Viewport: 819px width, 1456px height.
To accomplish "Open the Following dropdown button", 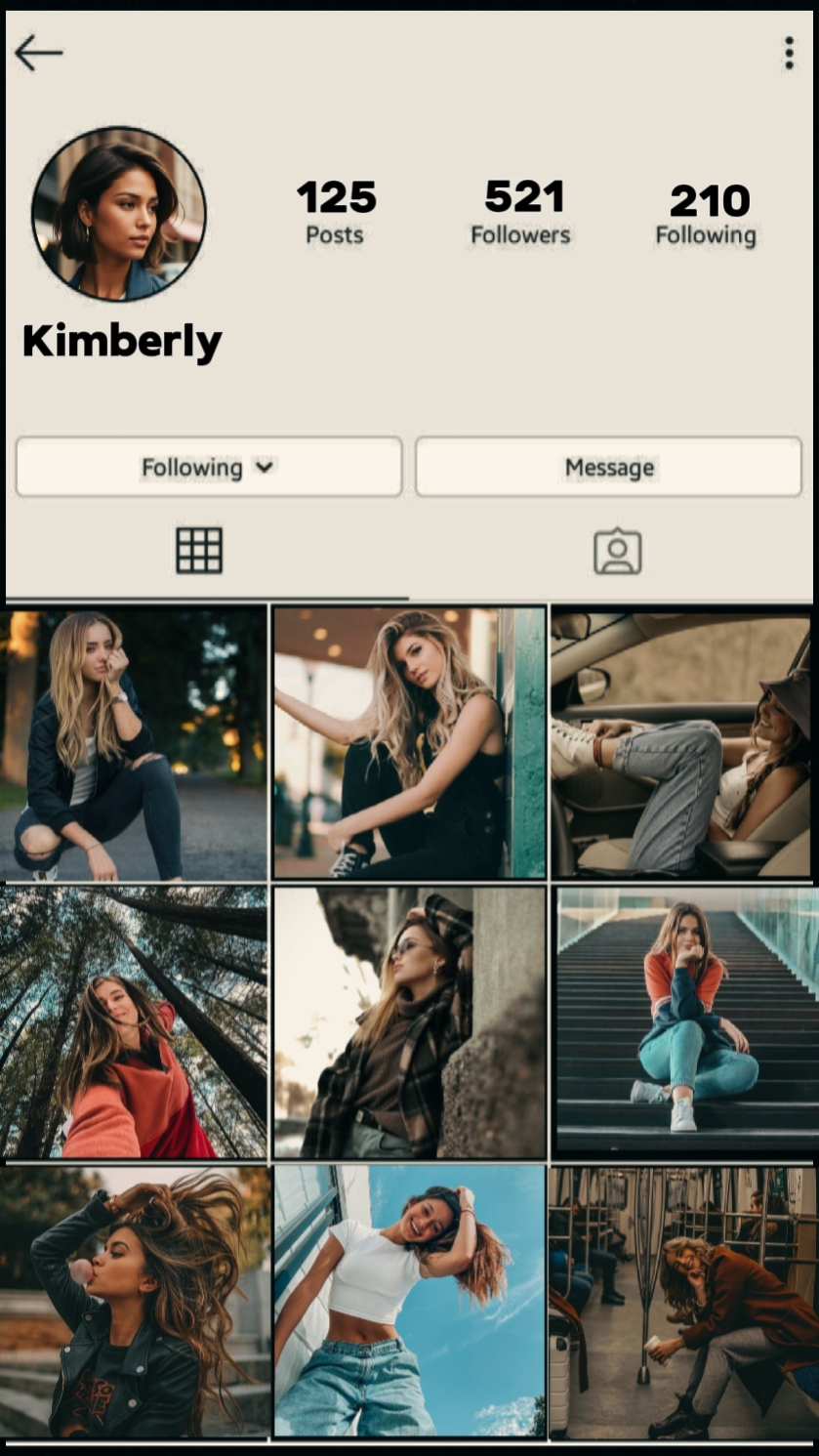I will [209, 468].
